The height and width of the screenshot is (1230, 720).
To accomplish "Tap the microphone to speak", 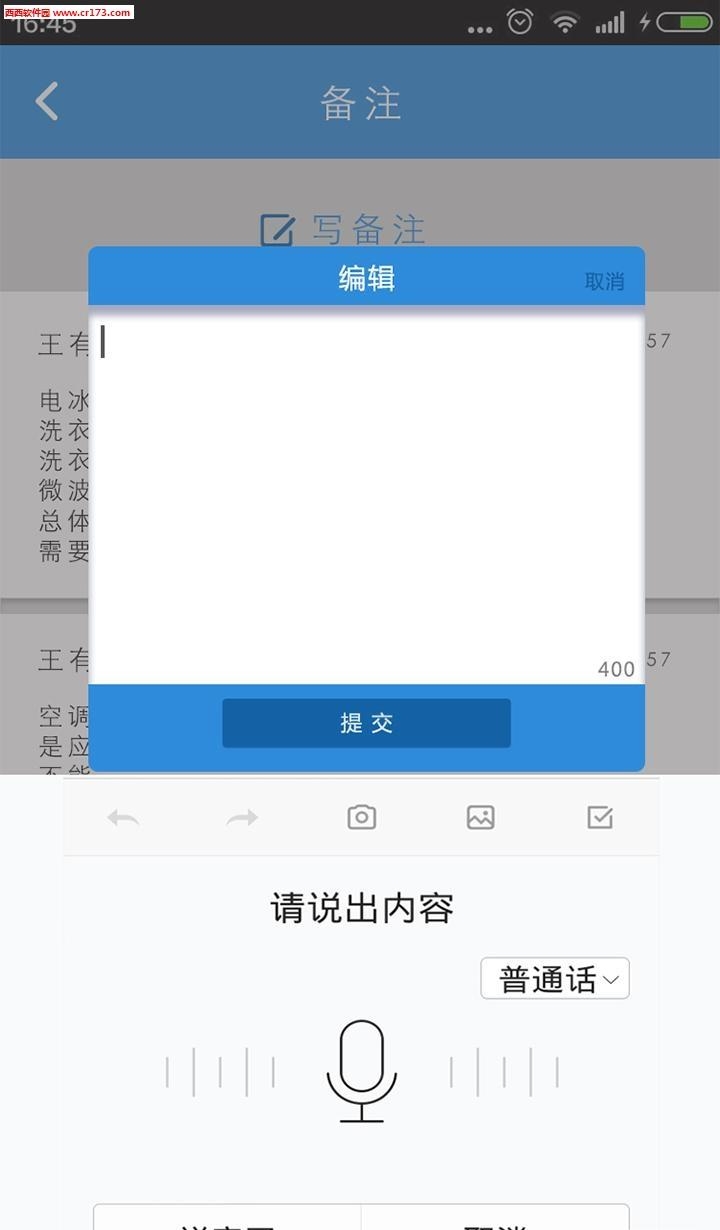I will coord(361,1070).
